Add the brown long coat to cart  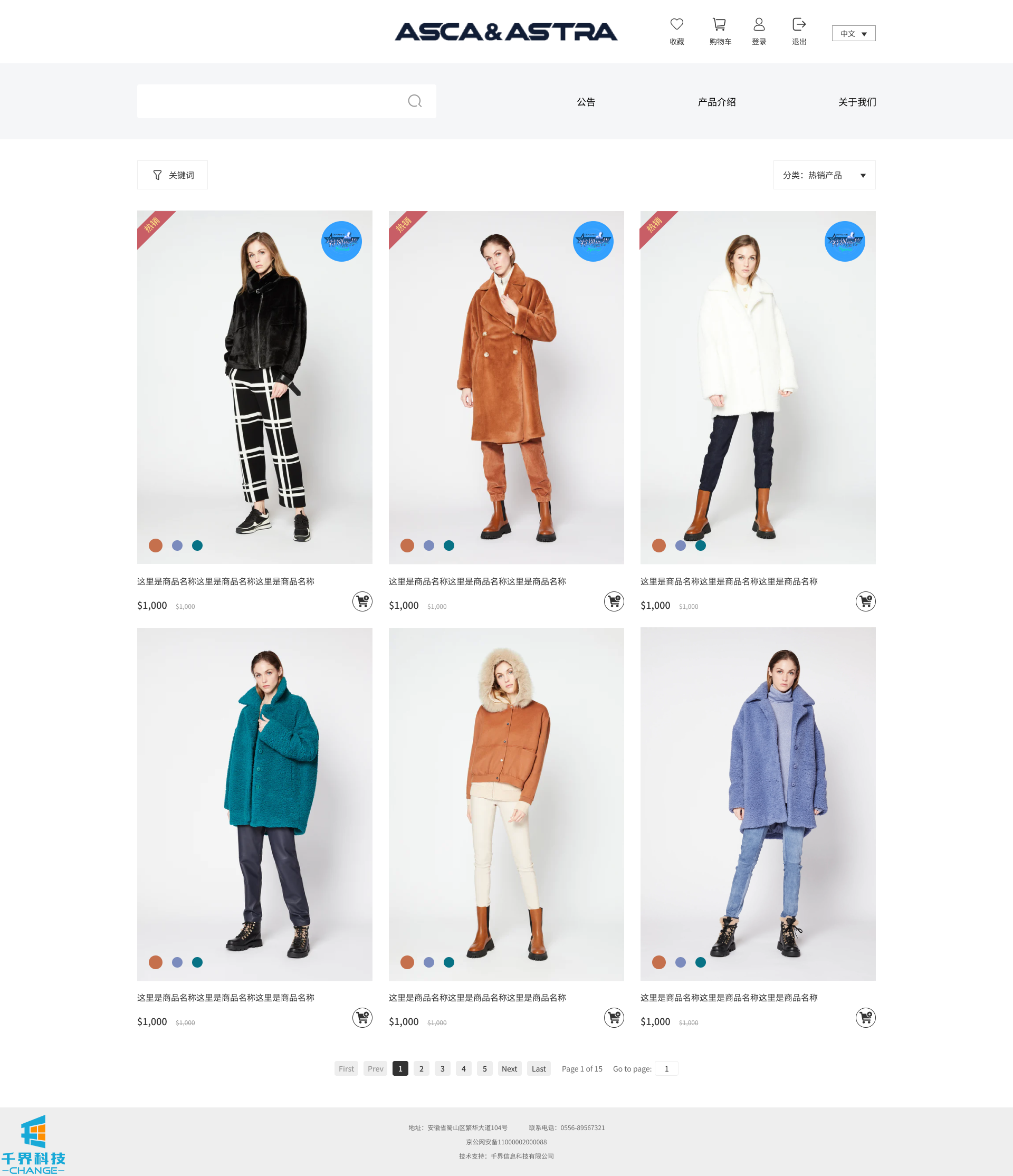(614, 601)
